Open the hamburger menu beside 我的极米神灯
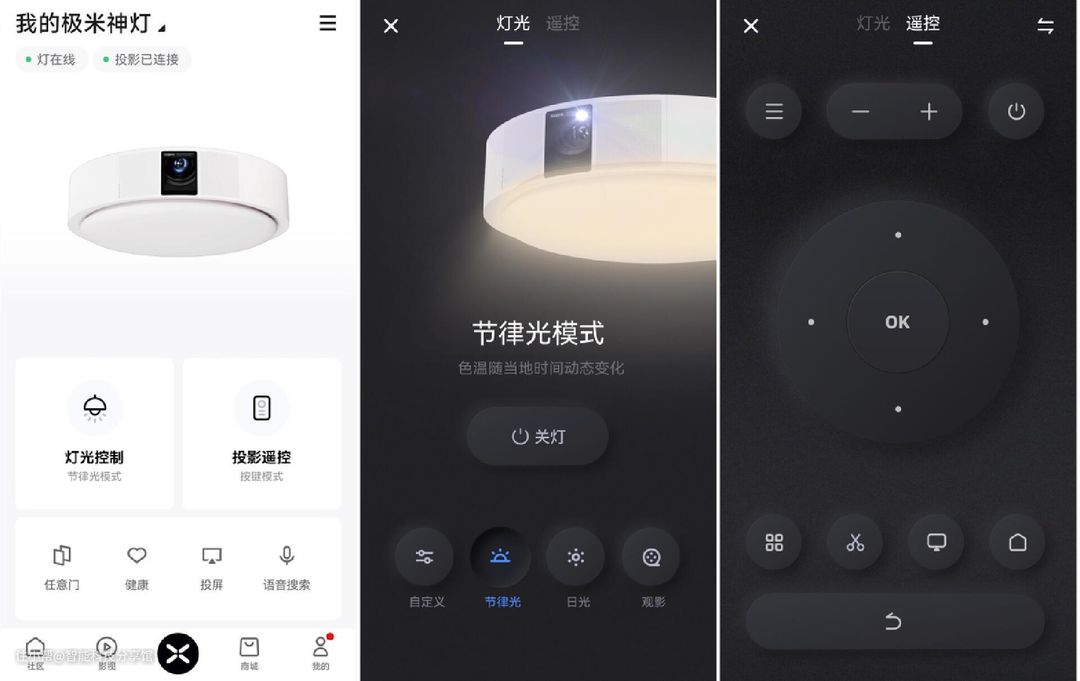This screenshot has height=681, width=1080. (328, 23)
